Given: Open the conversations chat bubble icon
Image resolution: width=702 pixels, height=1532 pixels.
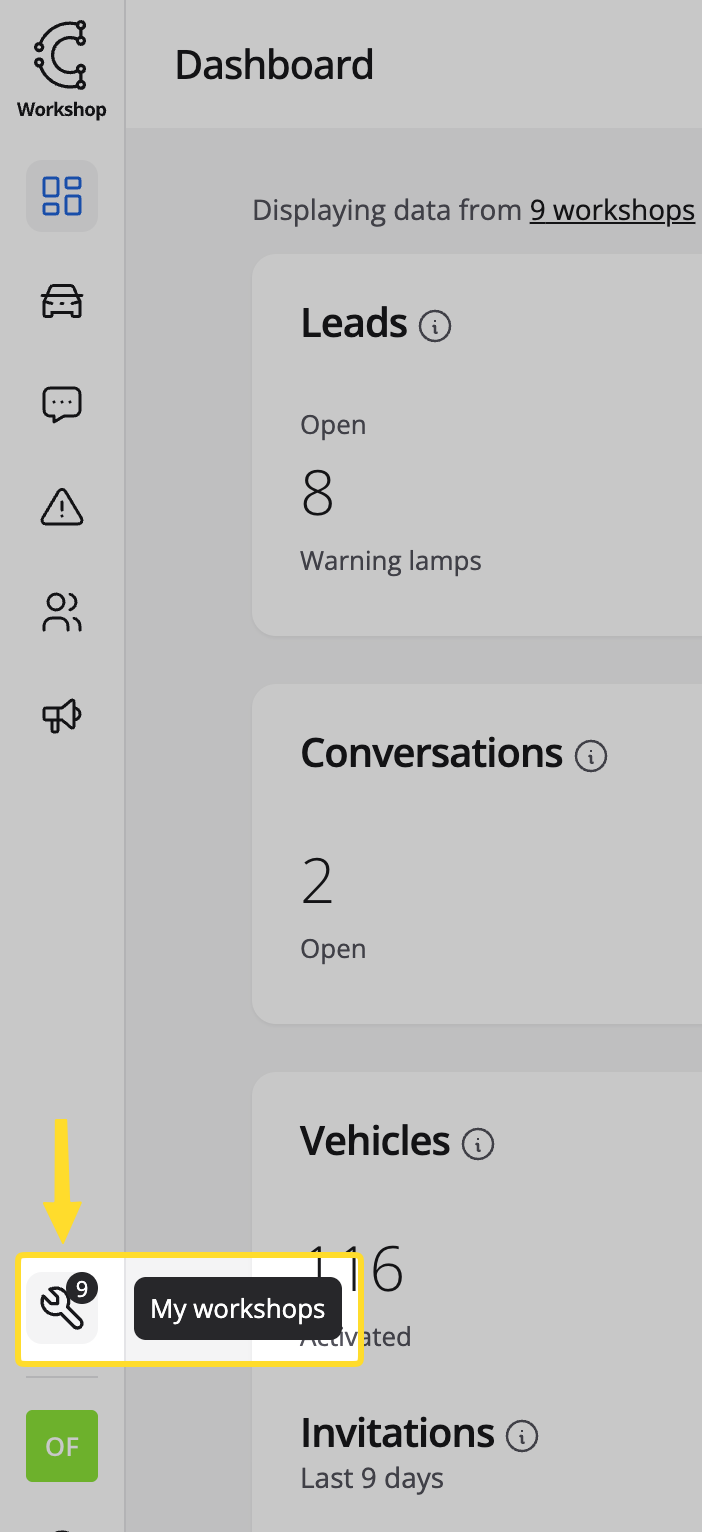Looking at the screenshot, I should (62, 404).
